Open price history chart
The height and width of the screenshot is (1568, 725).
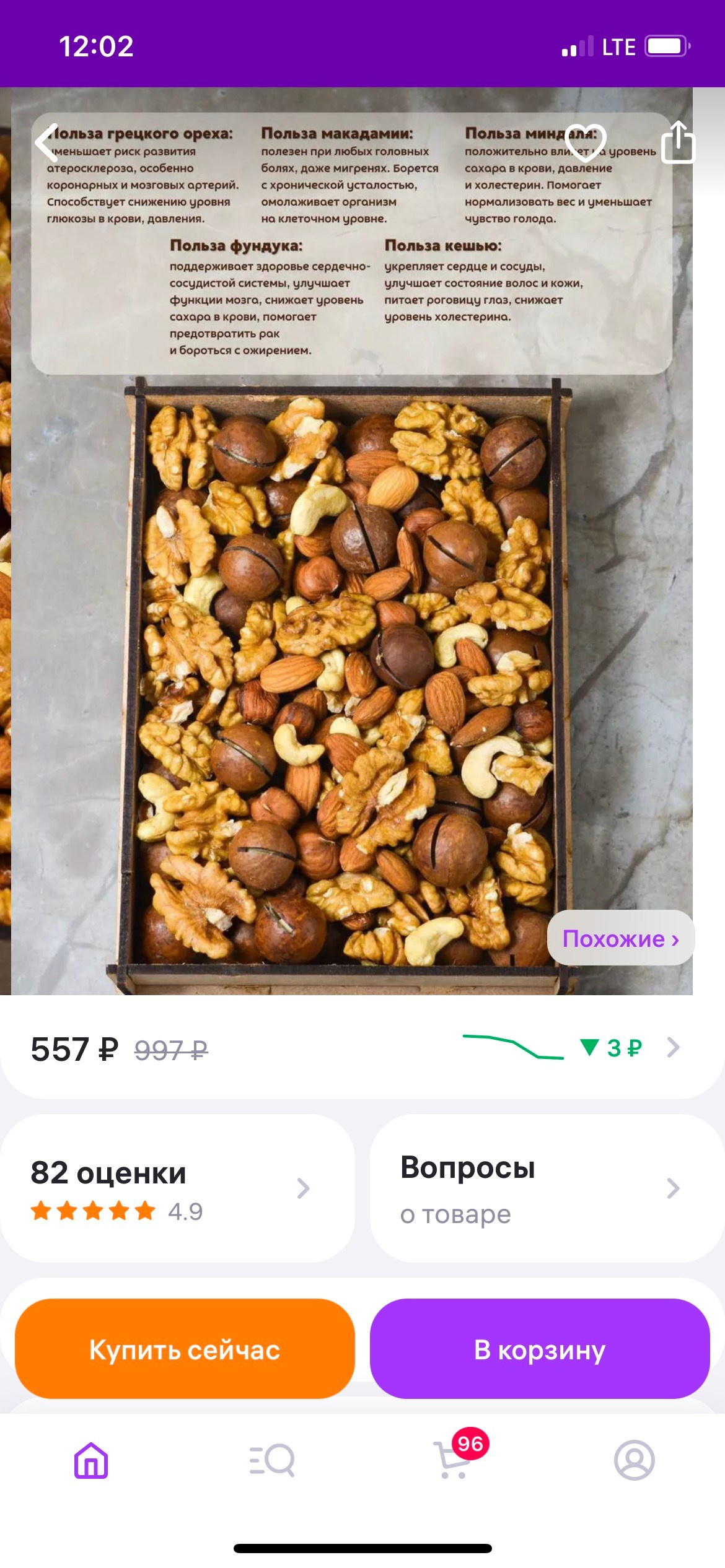point(570,1048)
